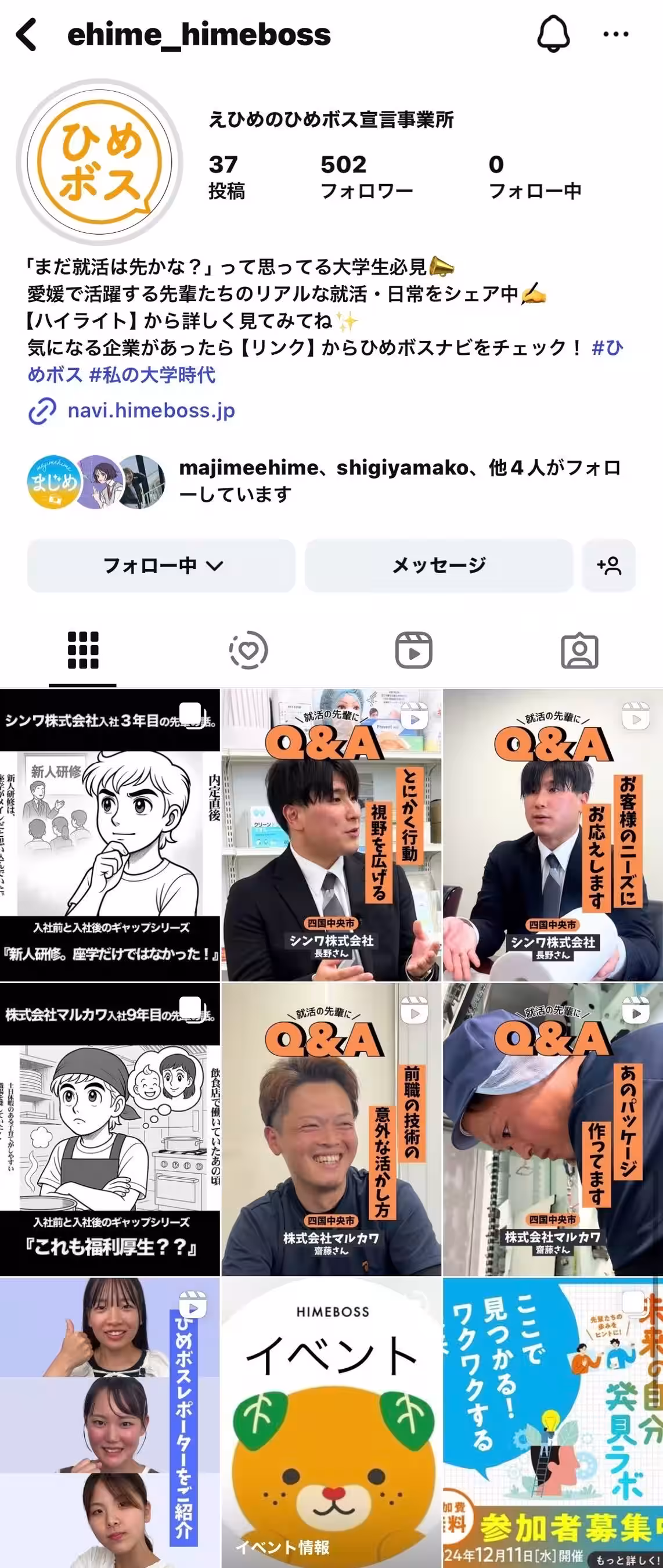Open the navi.himeboss.jp link
This screenshot has height=1568, width=663.
click(150, 409)
